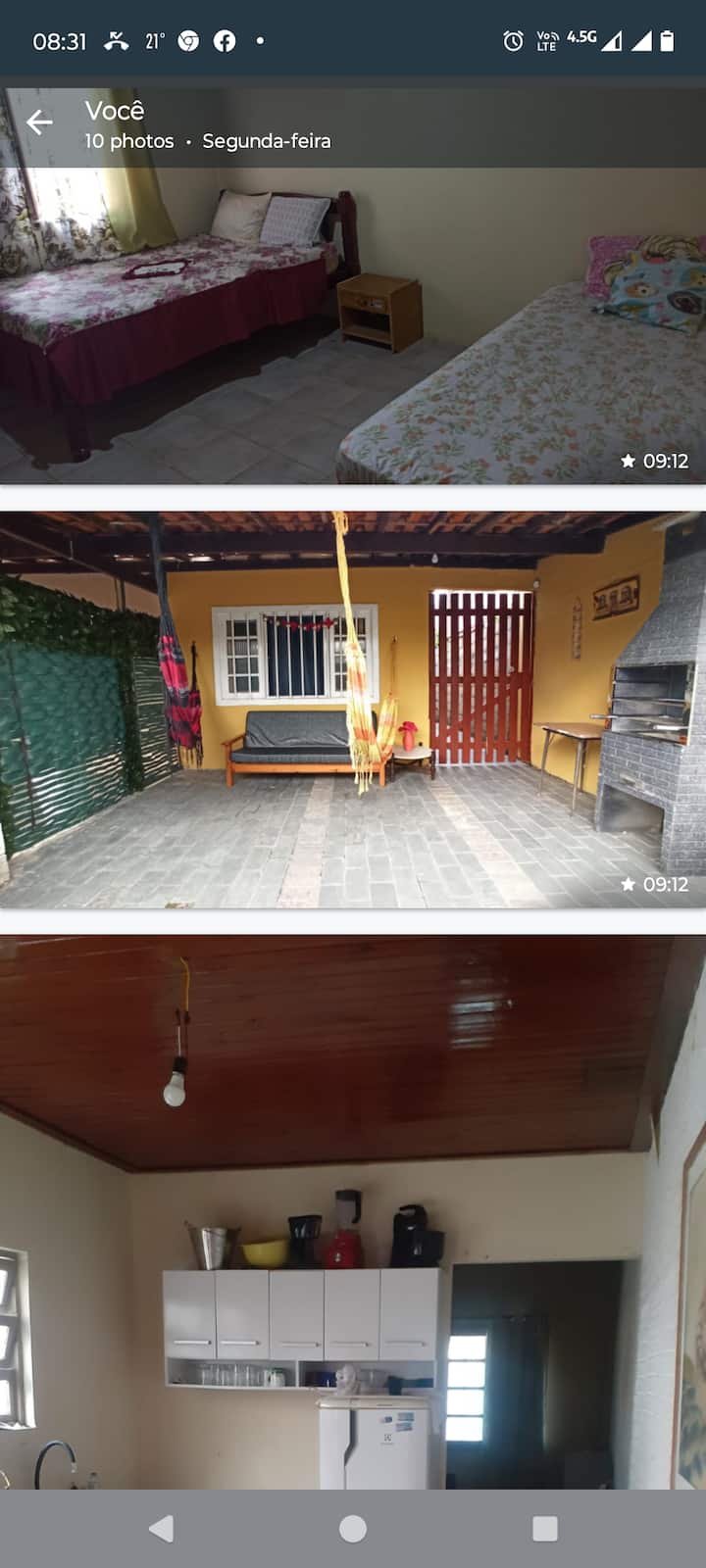Tap the system back button
706x1568 pixels.
click(161, 1528)
